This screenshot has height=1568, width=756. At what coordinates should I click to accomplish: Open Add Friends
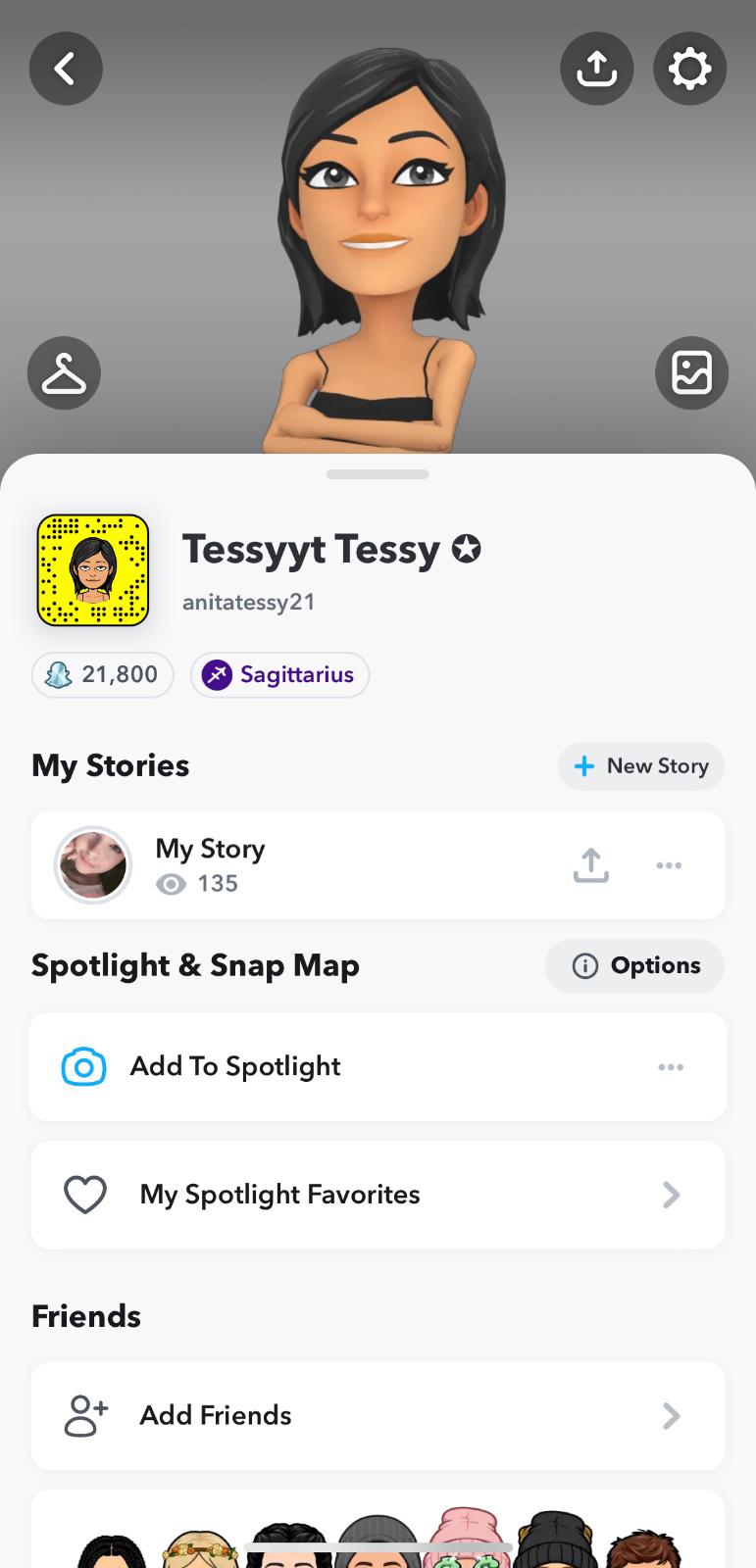pos(378,1416)
